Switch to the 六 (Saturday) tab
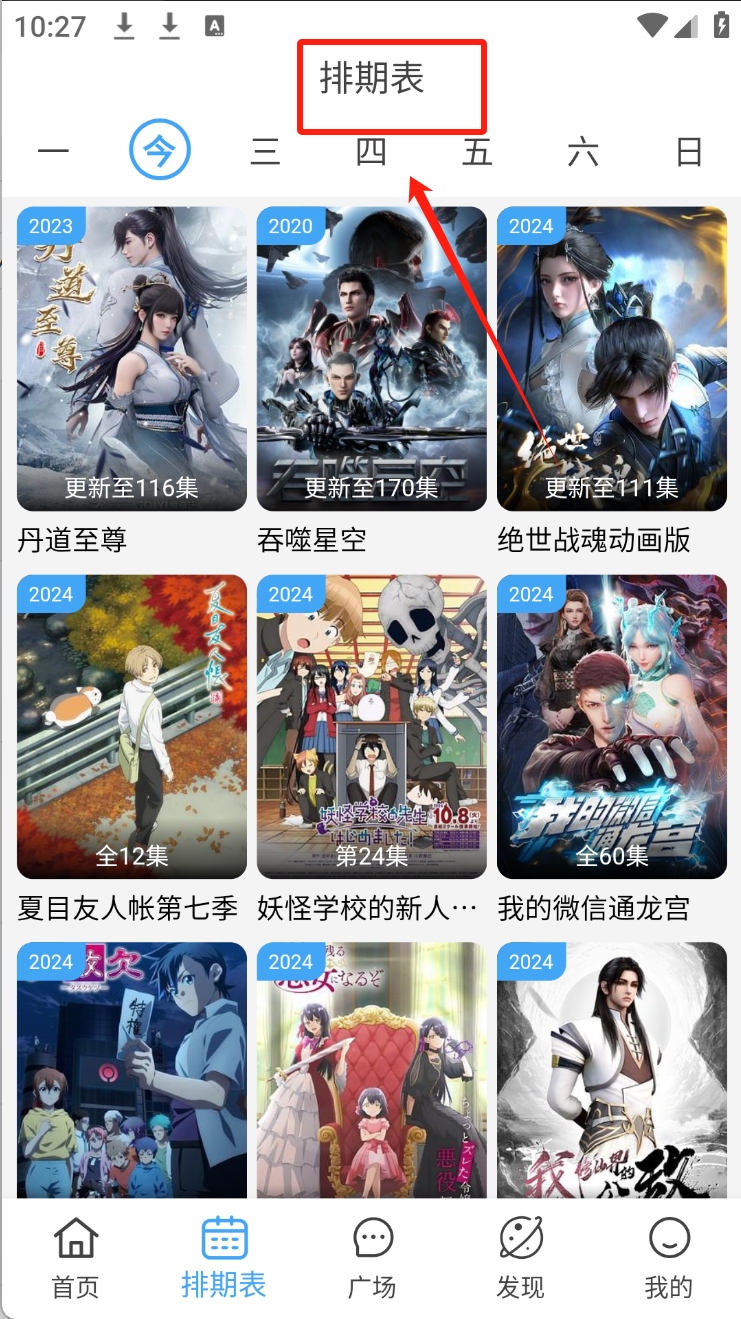This screenshot has height=1319, width=741. 583,151
